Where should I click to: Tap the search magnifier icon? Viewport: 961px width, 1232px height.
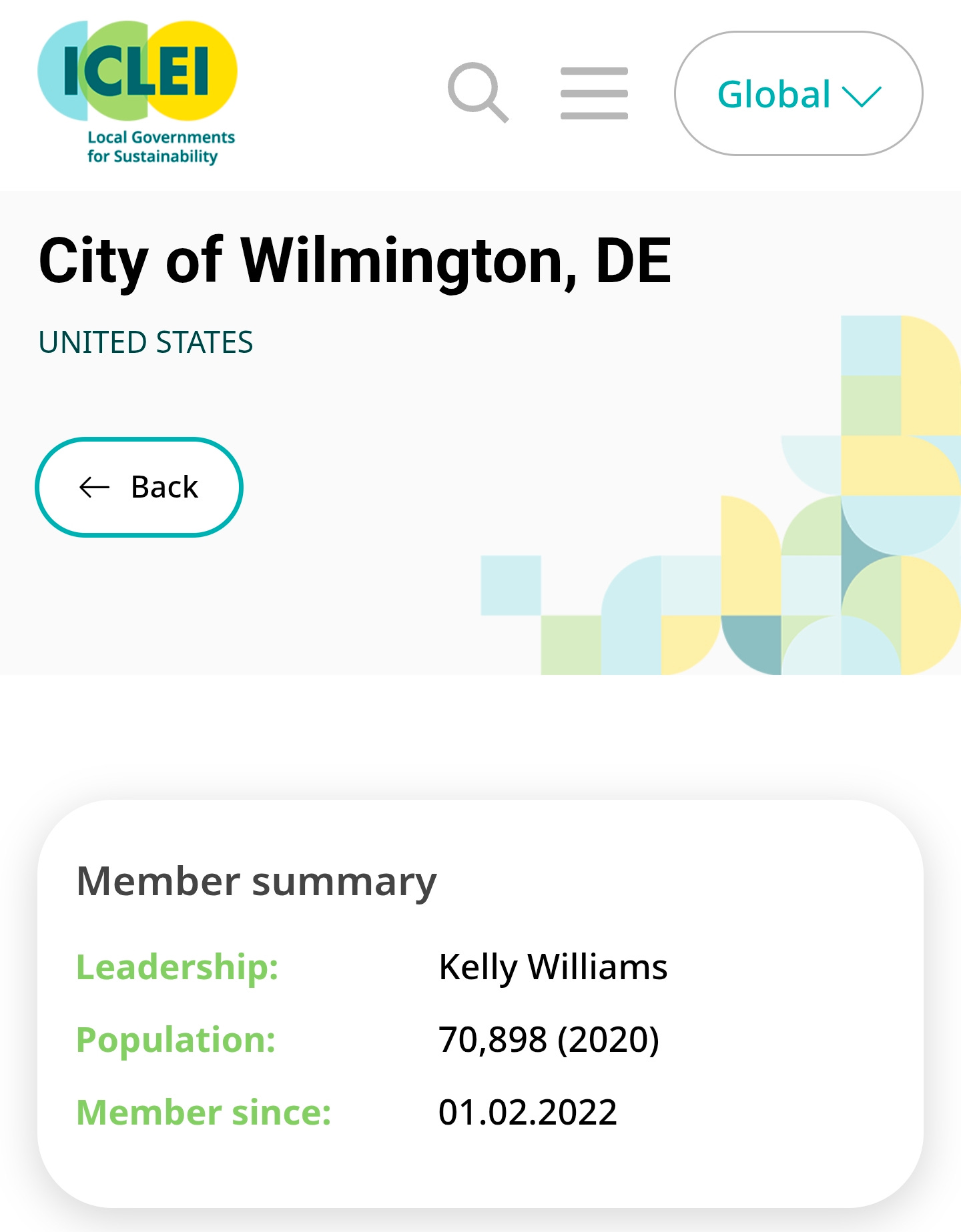(478, 93)
